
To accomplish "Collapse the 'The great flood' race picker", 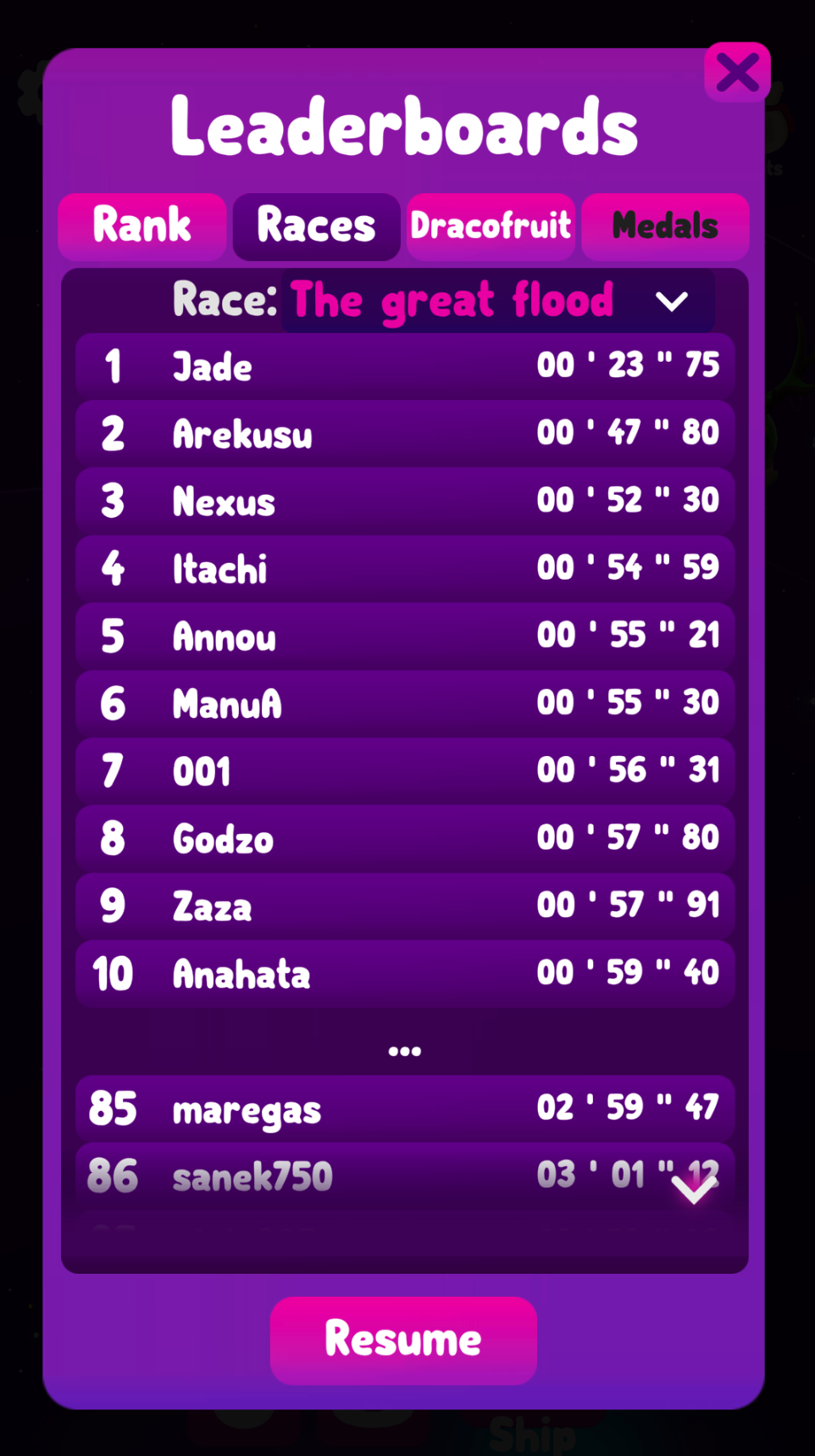I will click(x=674, y=301).
